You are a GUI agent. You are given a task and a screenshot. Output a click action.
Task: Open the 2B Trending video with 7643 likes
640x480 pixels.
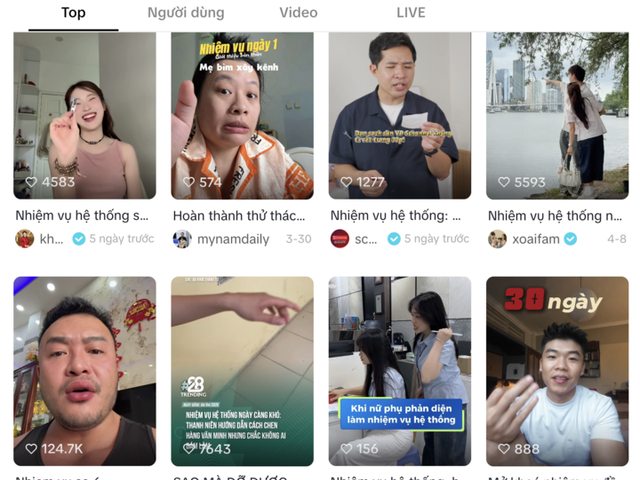(x=242, y=370)
